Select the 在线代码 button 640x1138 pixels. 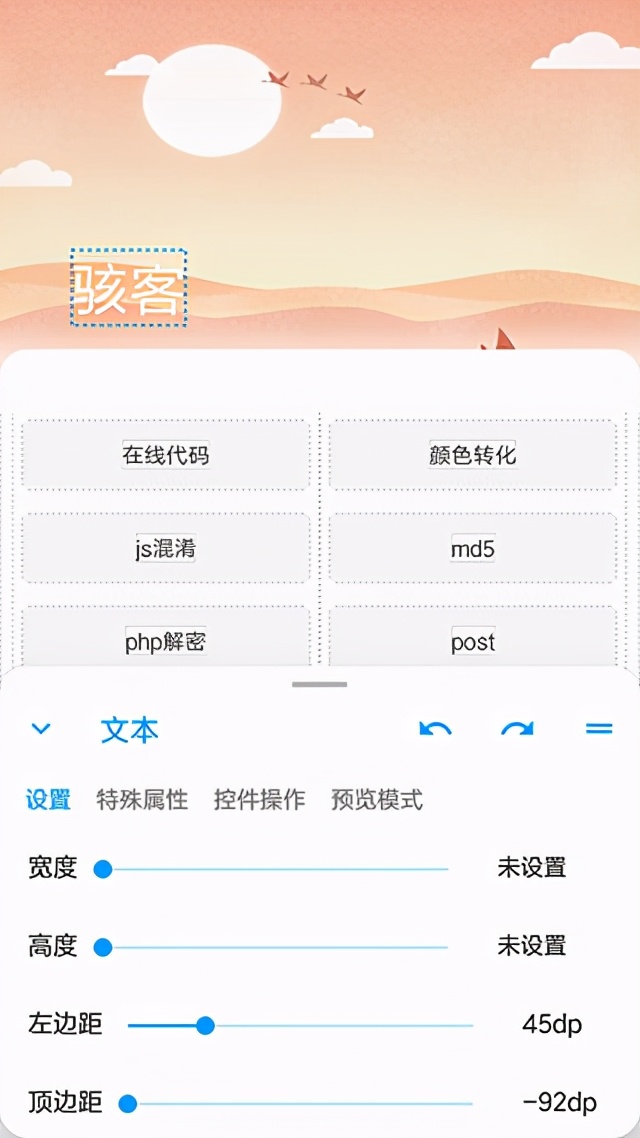(166, 455)
